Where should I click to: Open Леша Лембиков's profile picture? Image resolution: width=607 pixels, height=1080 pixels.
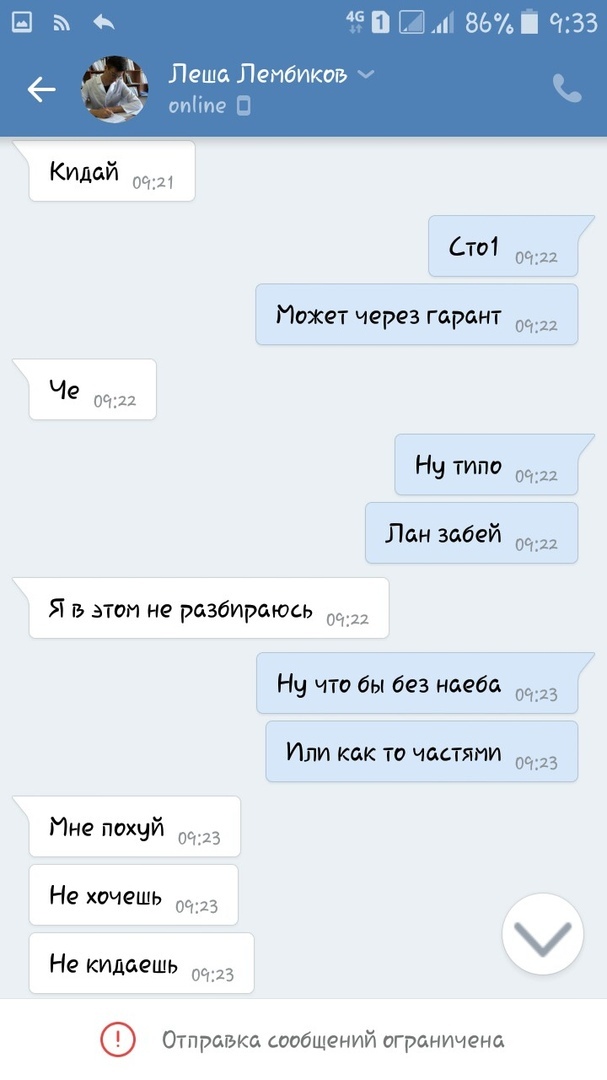(114, 90)
